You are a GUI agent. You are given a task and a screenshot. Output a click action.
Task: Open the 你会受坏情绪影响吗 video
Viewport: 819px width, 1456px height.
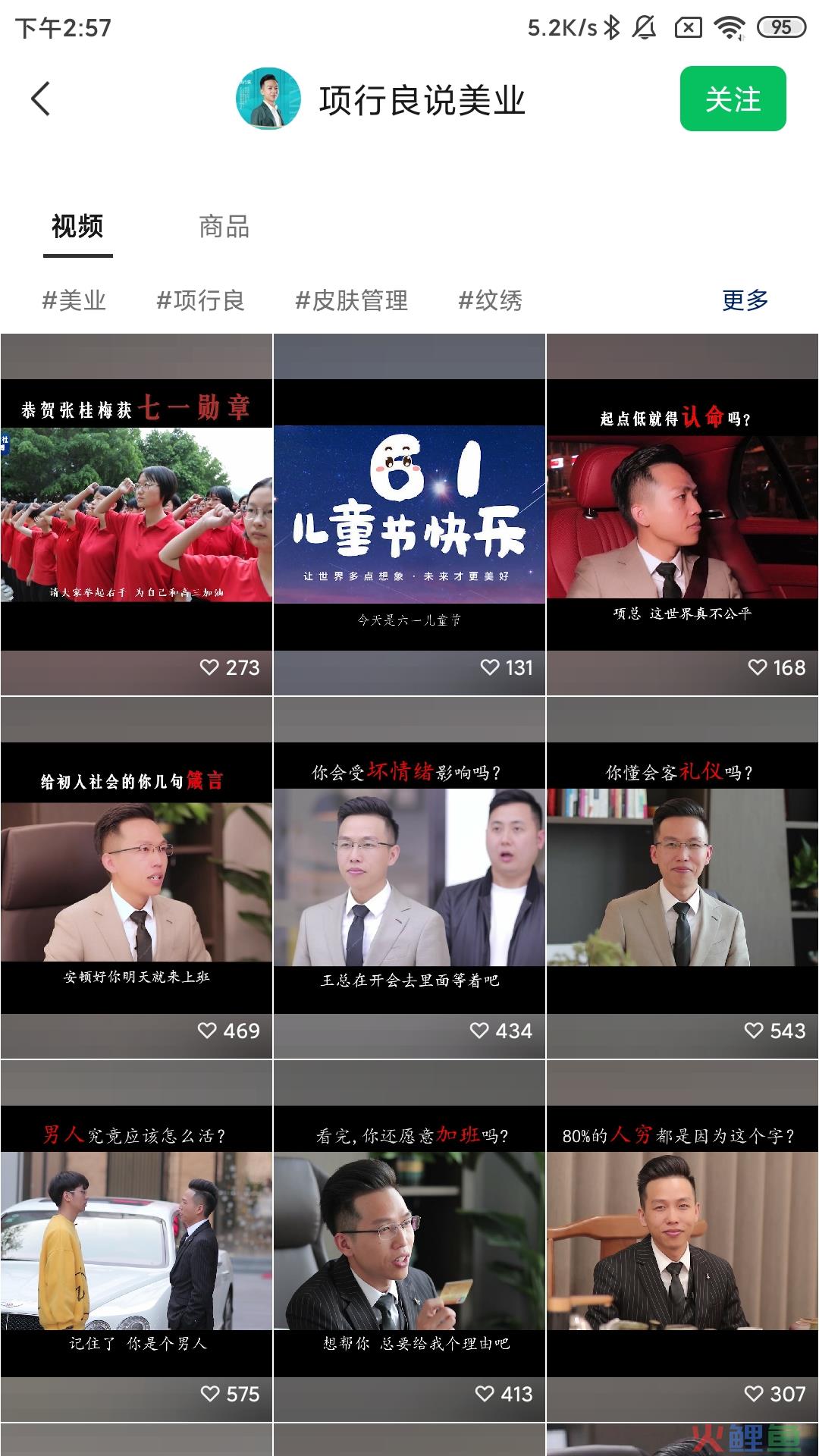[409, 877]
